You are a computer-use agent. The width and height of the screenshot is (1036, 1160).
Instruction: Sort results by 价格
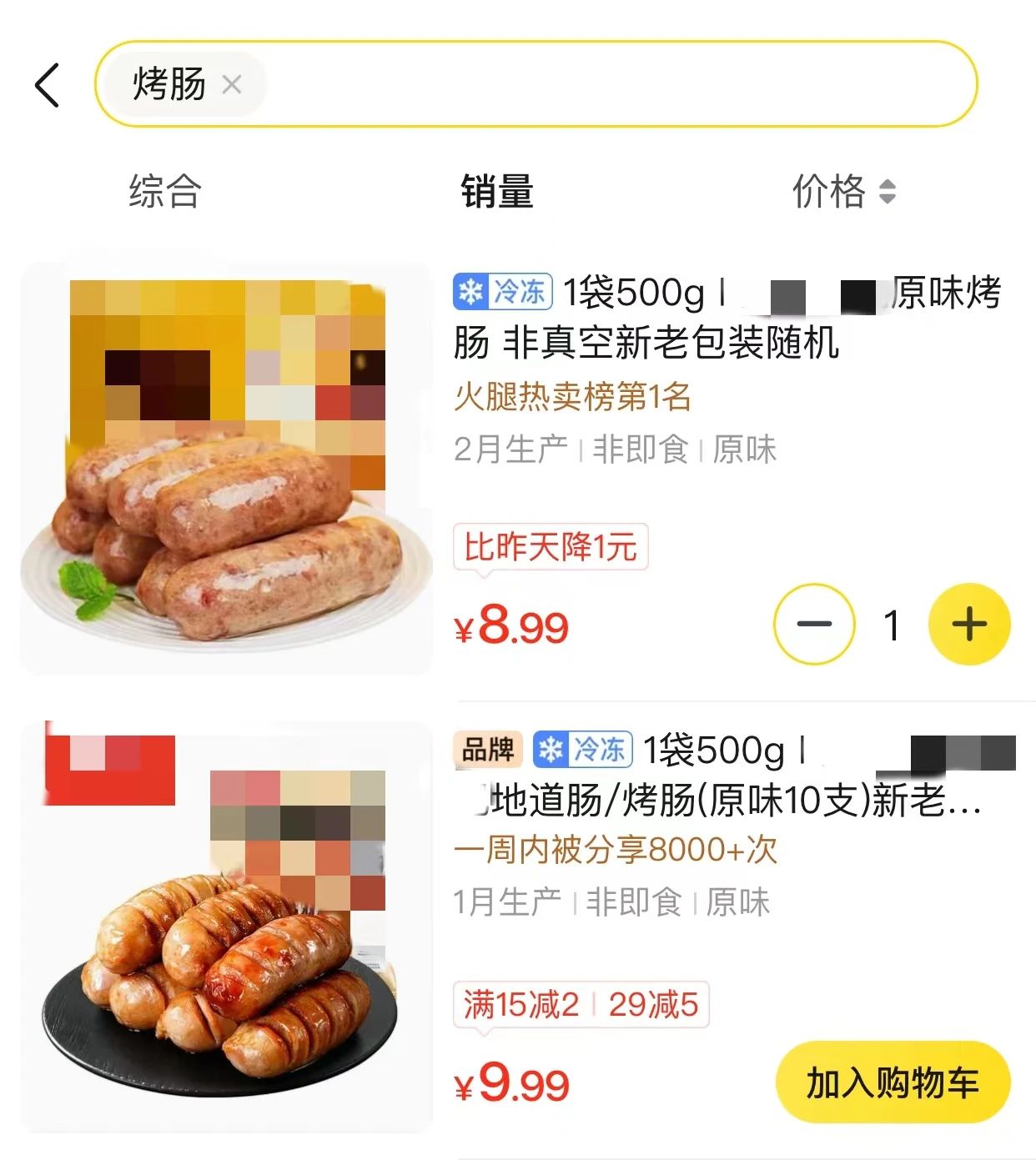(842, 191)
